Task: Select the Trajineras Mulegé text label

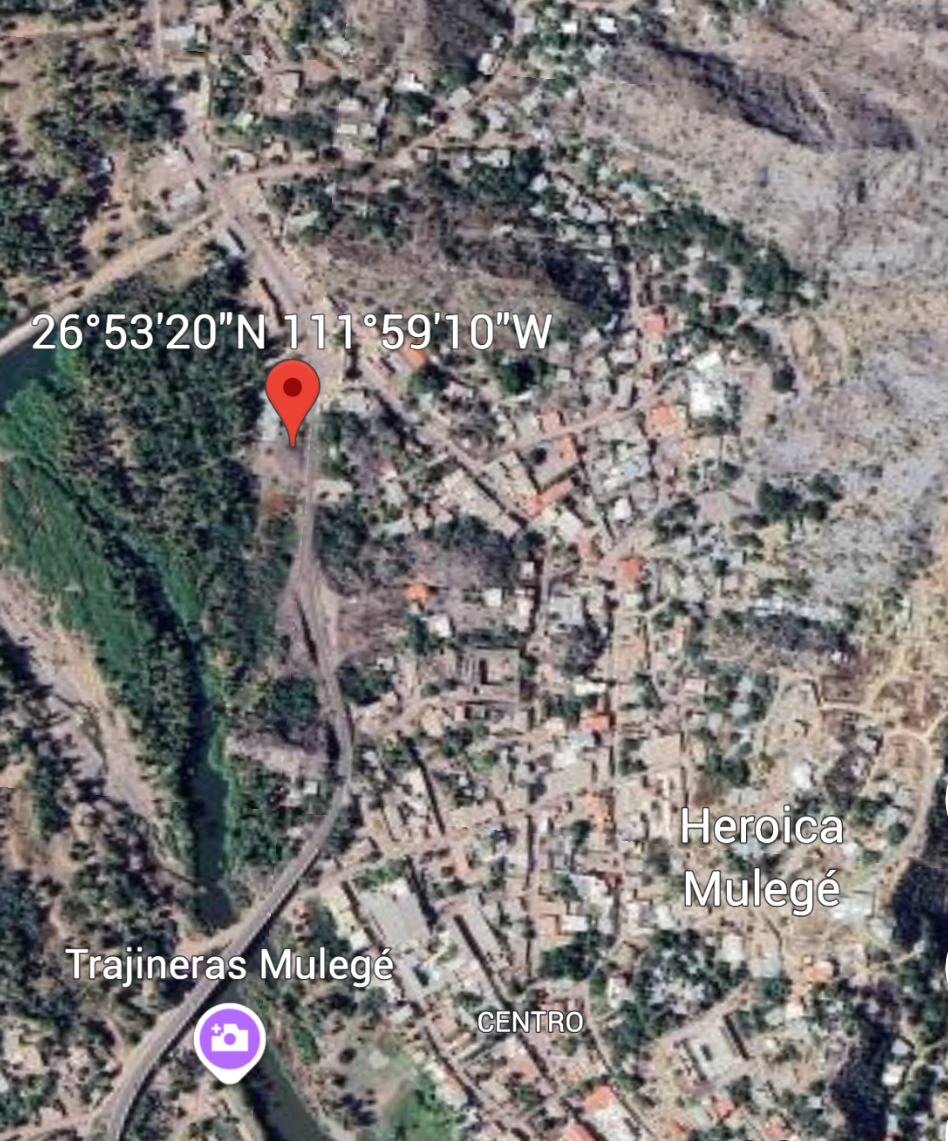Action: click(x=232, y=967)
